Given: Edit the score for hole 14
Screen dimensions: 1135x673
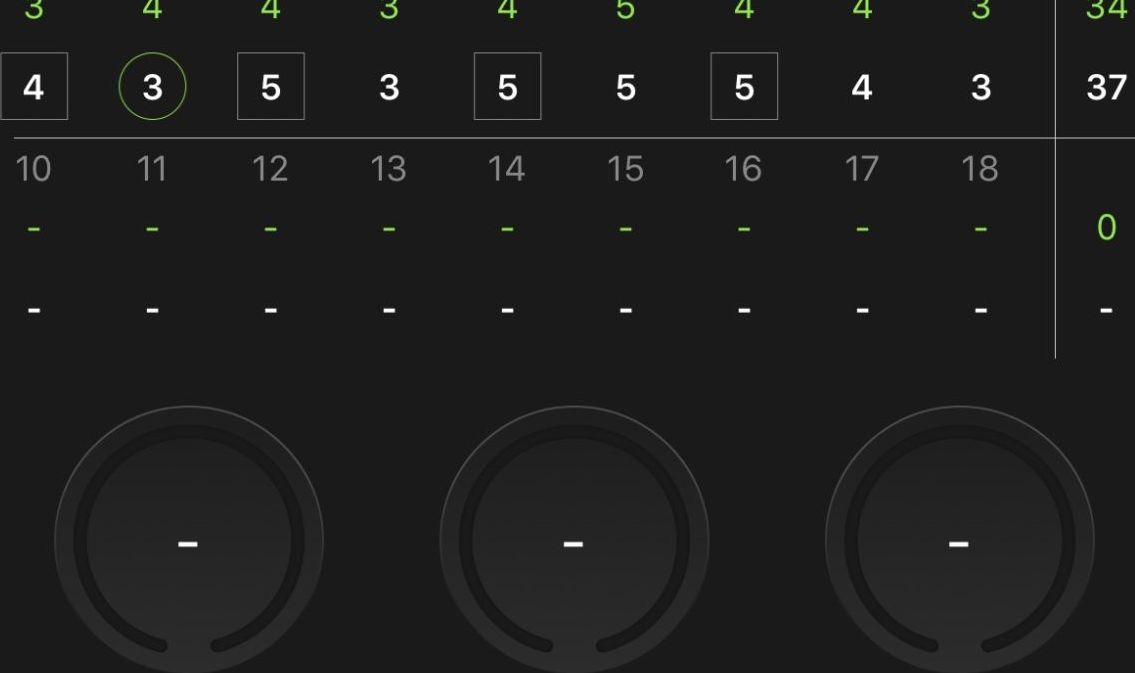Looking at the screenshot, I should coord(507,310).
